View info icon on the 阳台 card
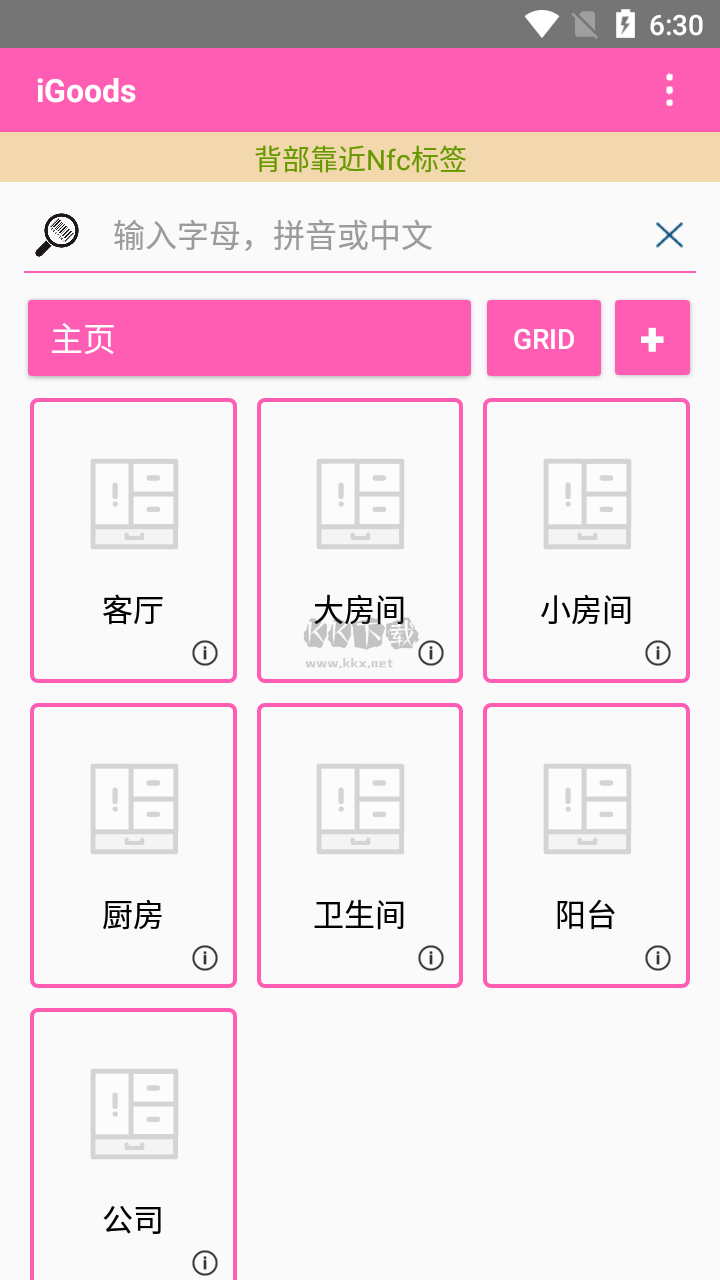Viewport: 720px width, 1280px height. click(x=657, y=957)
